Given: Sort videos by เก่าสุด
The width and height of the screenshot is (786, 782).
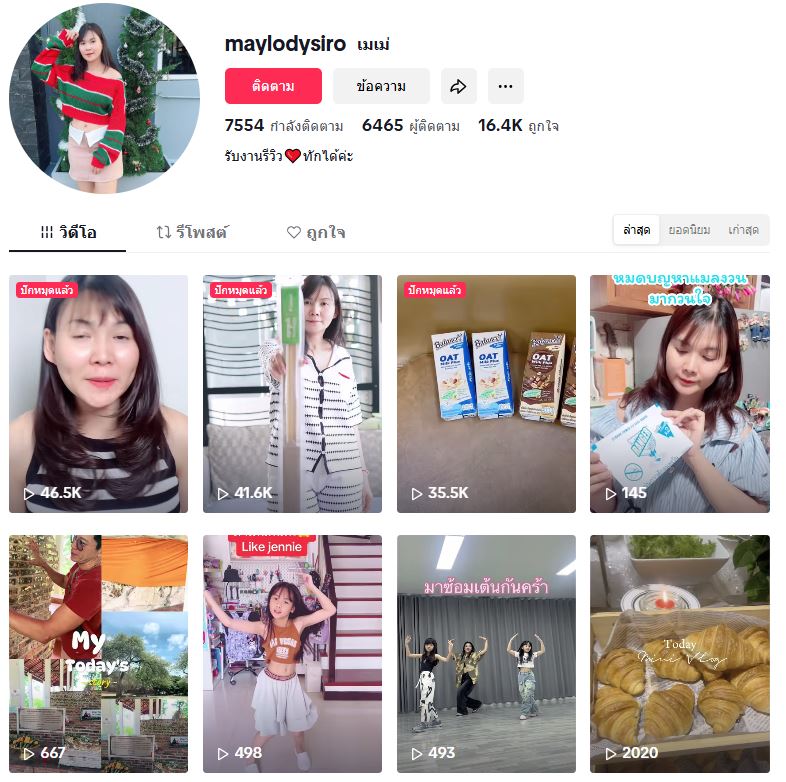Looking at the screenshot, I should point(743,230).
